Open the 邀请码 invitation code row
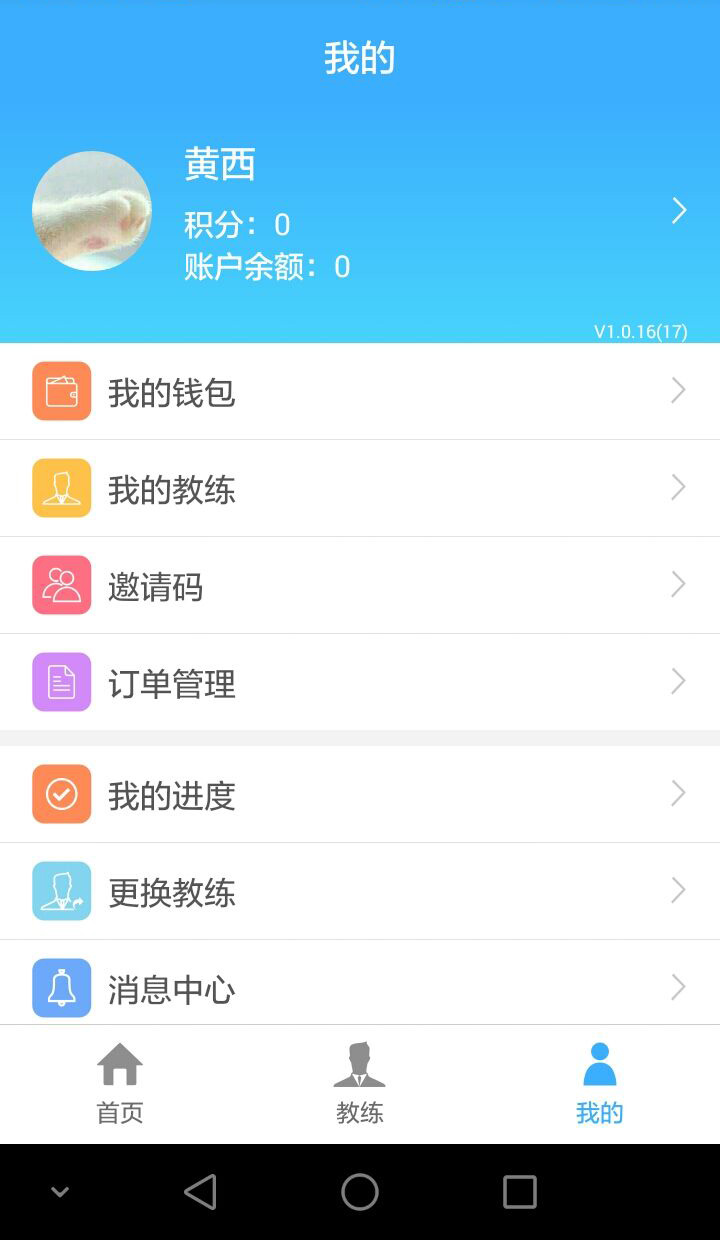The height and width of the screenshot is (1240, 720). click(x=360, y=586)
